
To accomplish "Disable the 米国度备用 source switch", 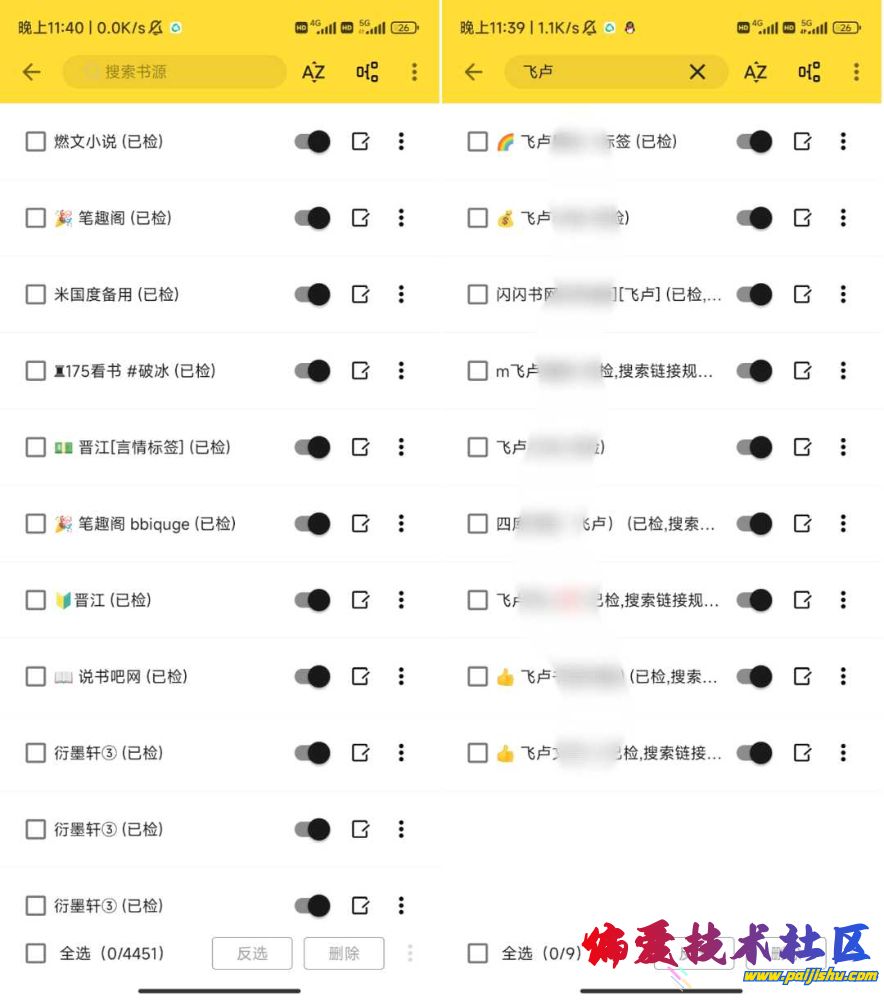I will point(313,294).
